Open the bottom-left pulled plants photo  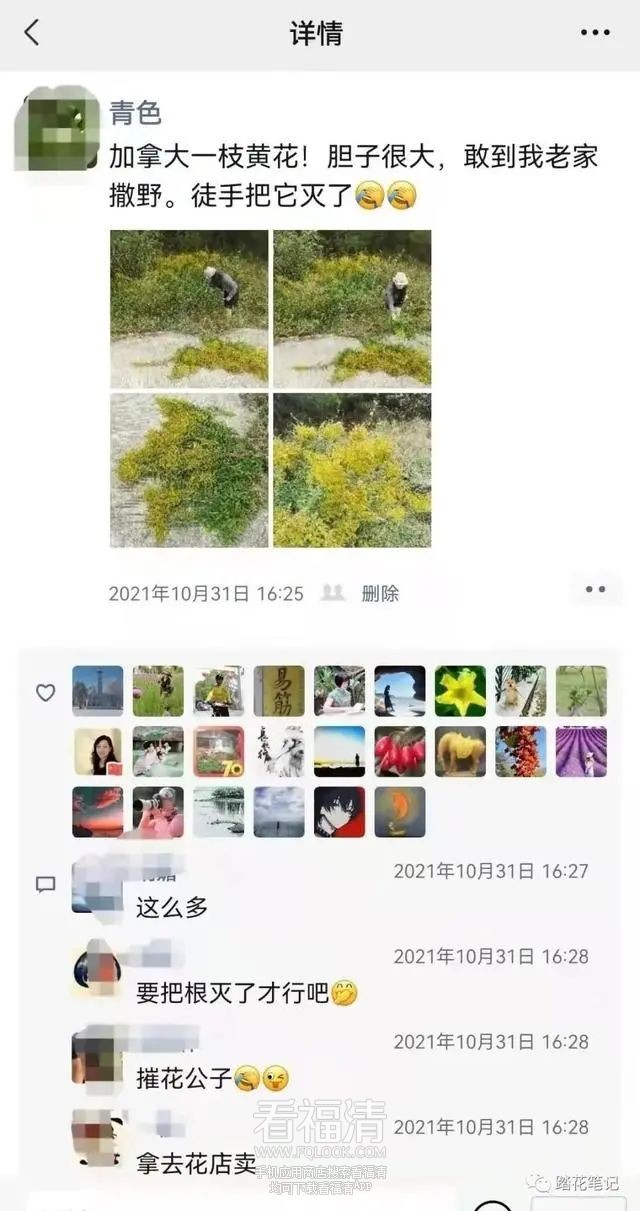click(189, 470)
